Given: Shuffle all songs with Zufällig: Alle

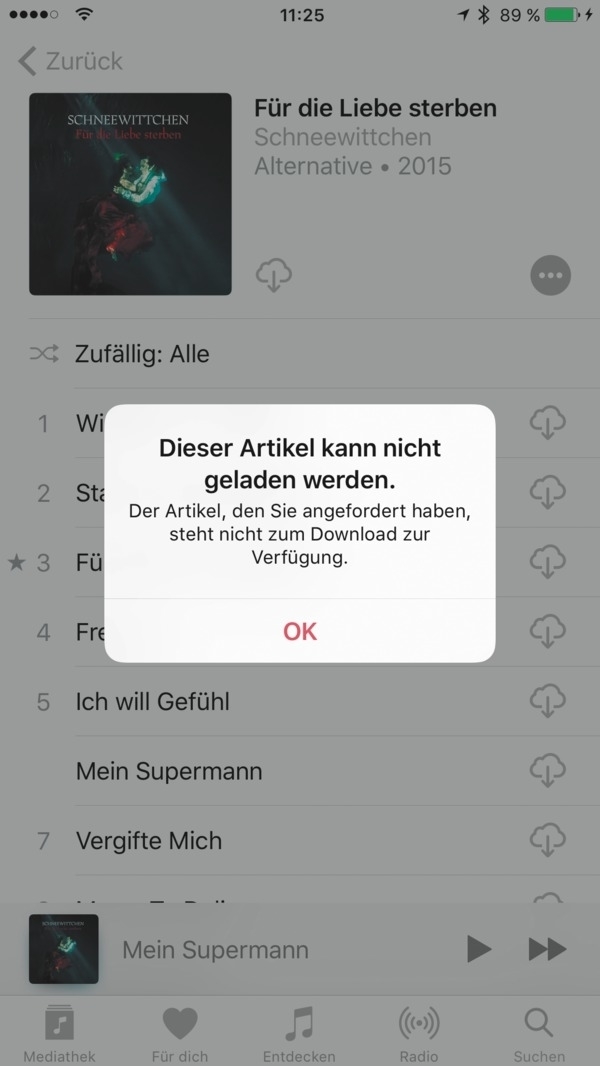Looking at the screenshot, I should (141, 354).
